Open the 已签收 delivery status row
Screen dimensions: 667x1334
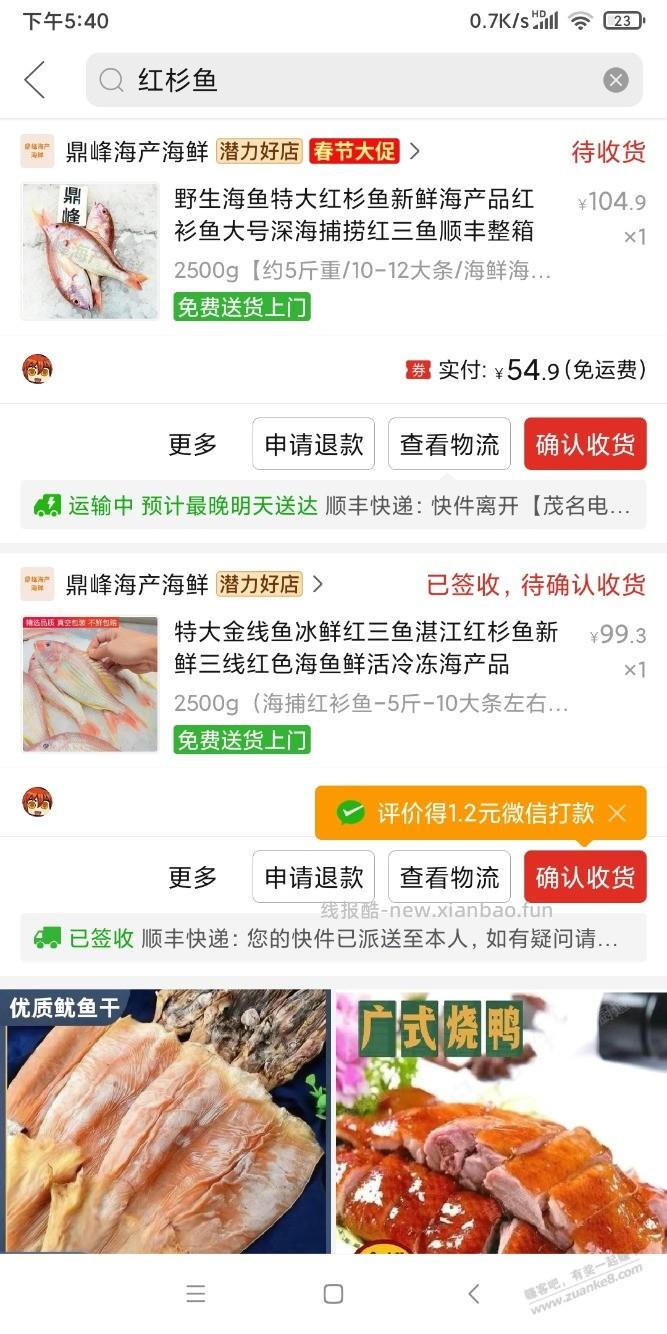(333, 938)
